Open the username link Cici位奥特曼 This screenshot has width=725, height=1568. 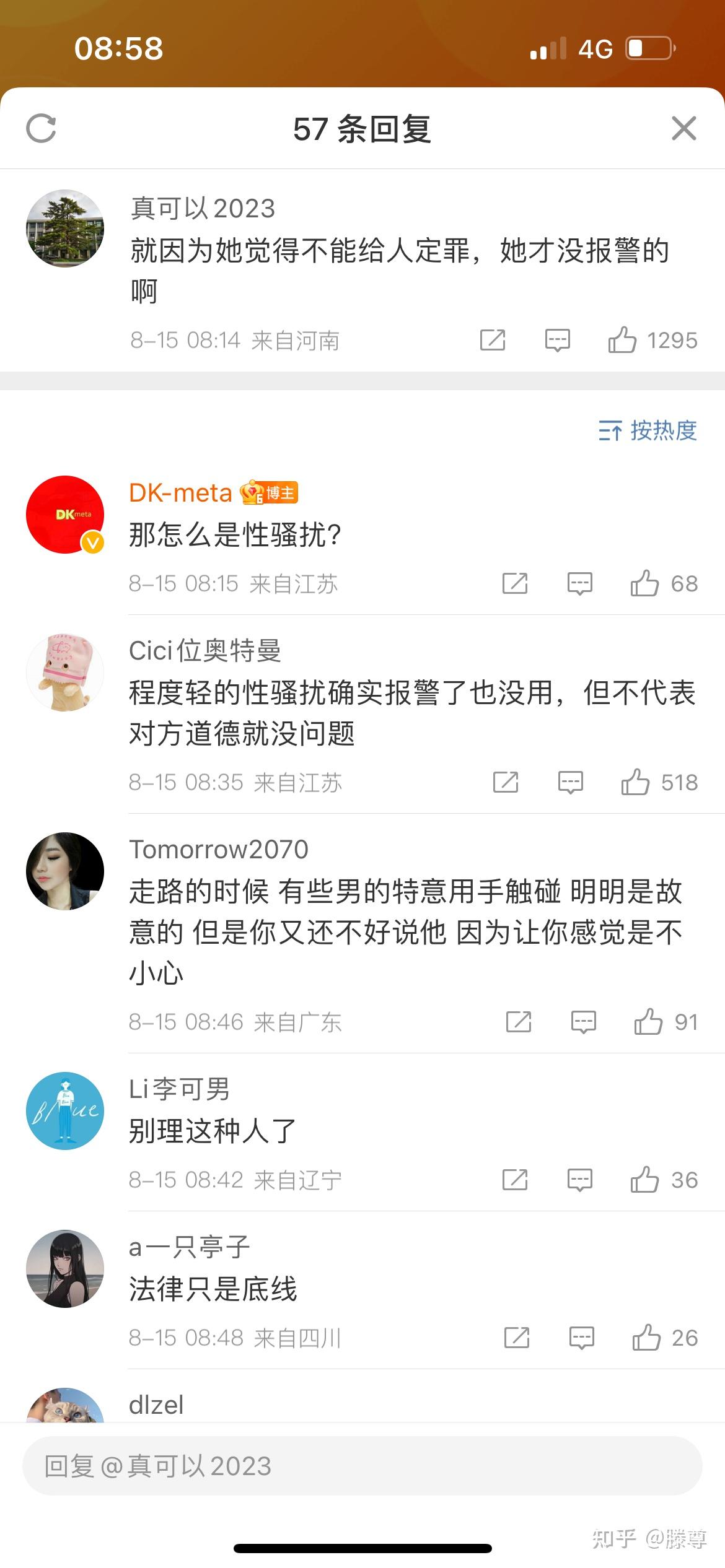(x=205, y=651)
